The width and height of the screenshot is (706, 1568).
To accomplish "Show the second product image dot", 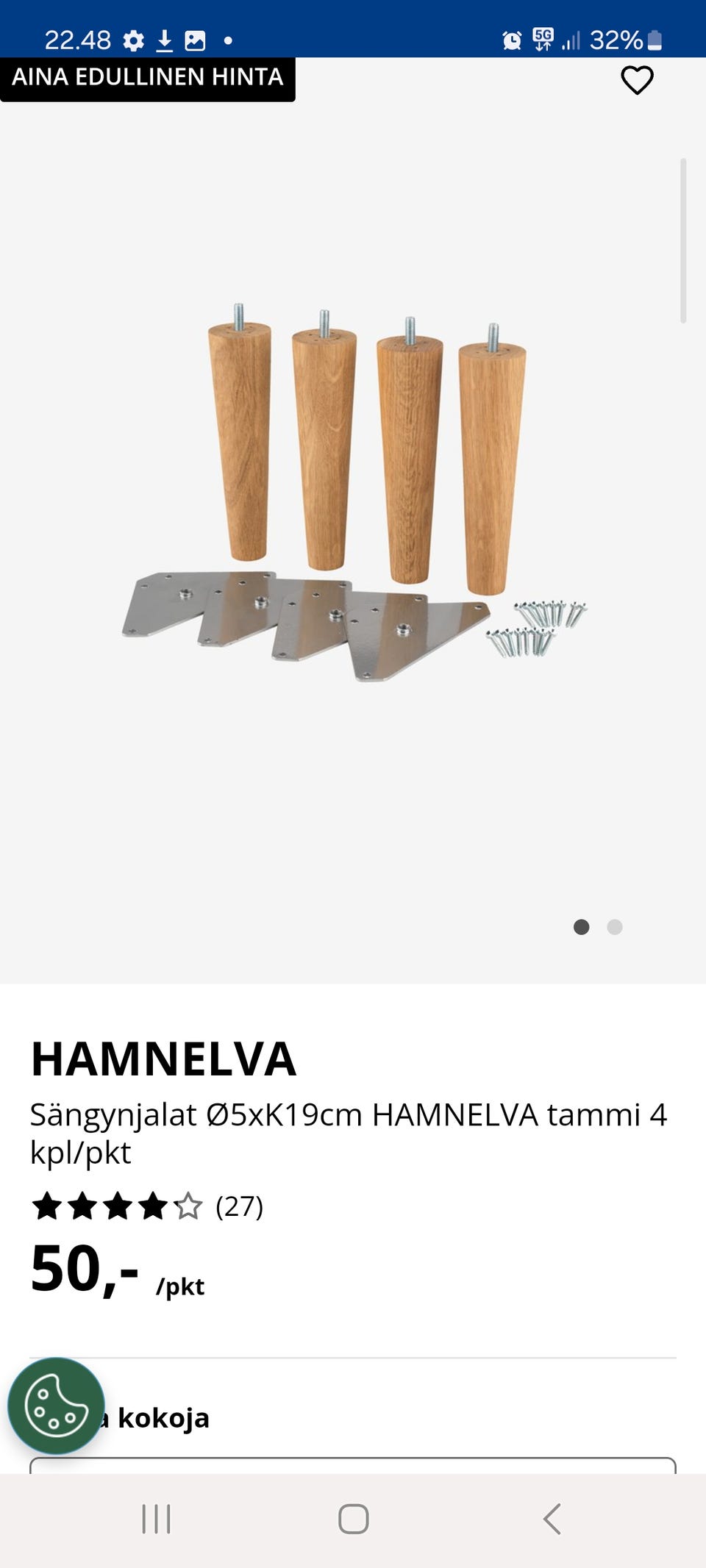I will pyautogui.click(x=615, y=927).
